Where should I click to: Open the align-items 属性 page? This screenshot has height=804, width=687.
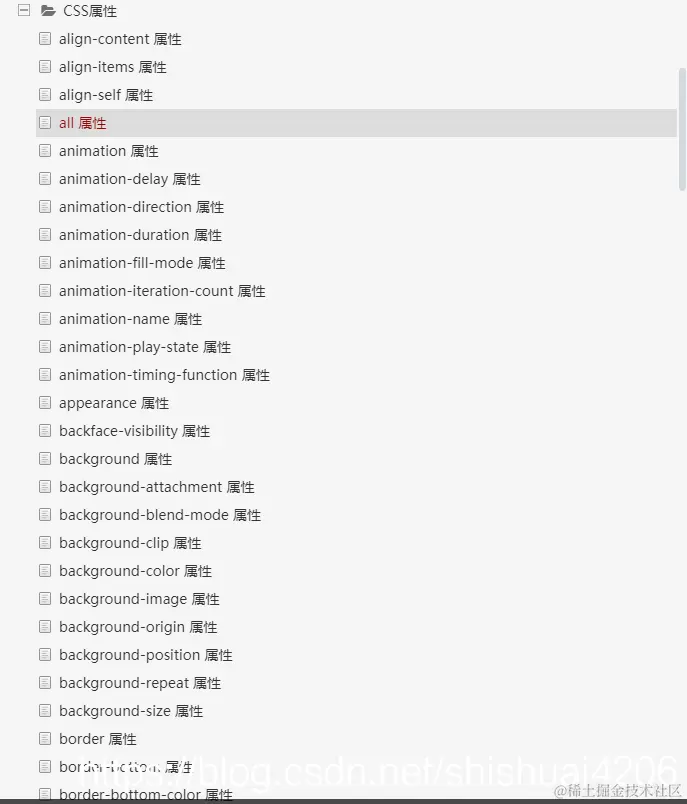click(x=112, y=67)
